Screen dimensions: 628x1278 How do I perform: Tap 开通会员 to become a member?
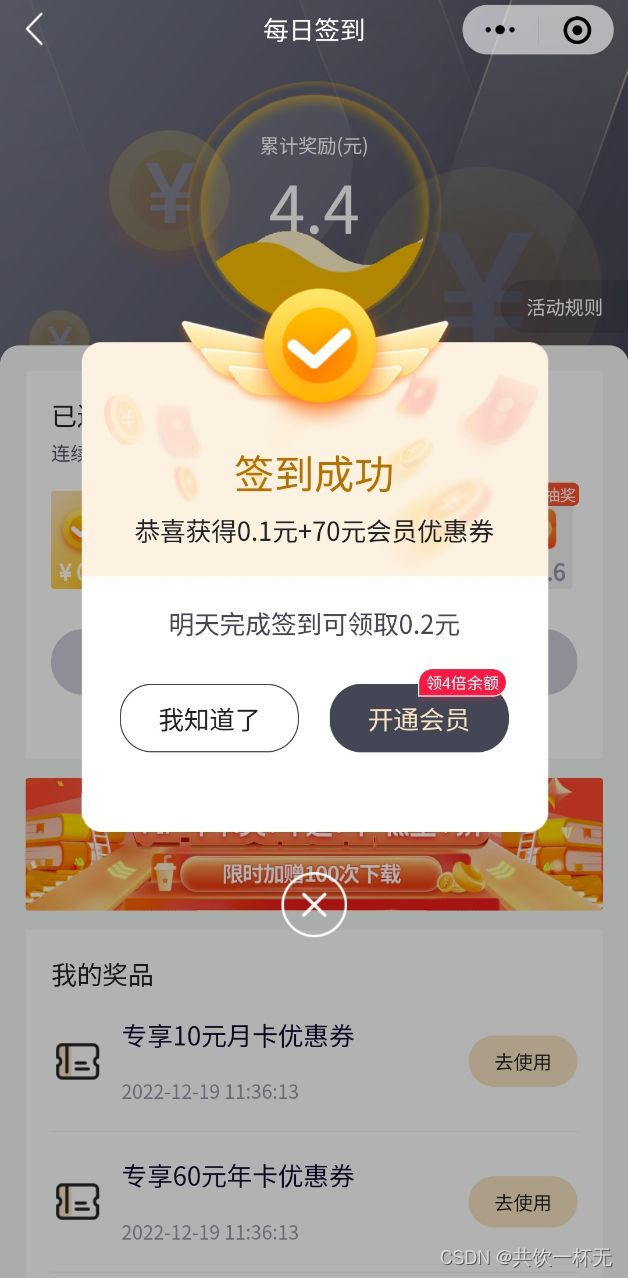(419, 718)
